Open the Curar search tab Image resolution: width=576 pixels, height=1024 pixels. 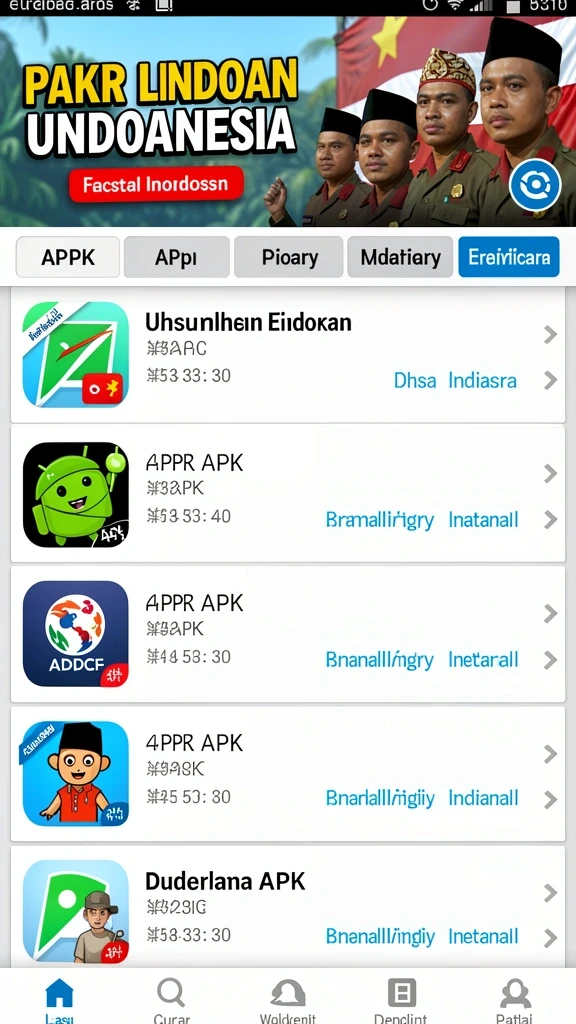[x=172, y=1001]
